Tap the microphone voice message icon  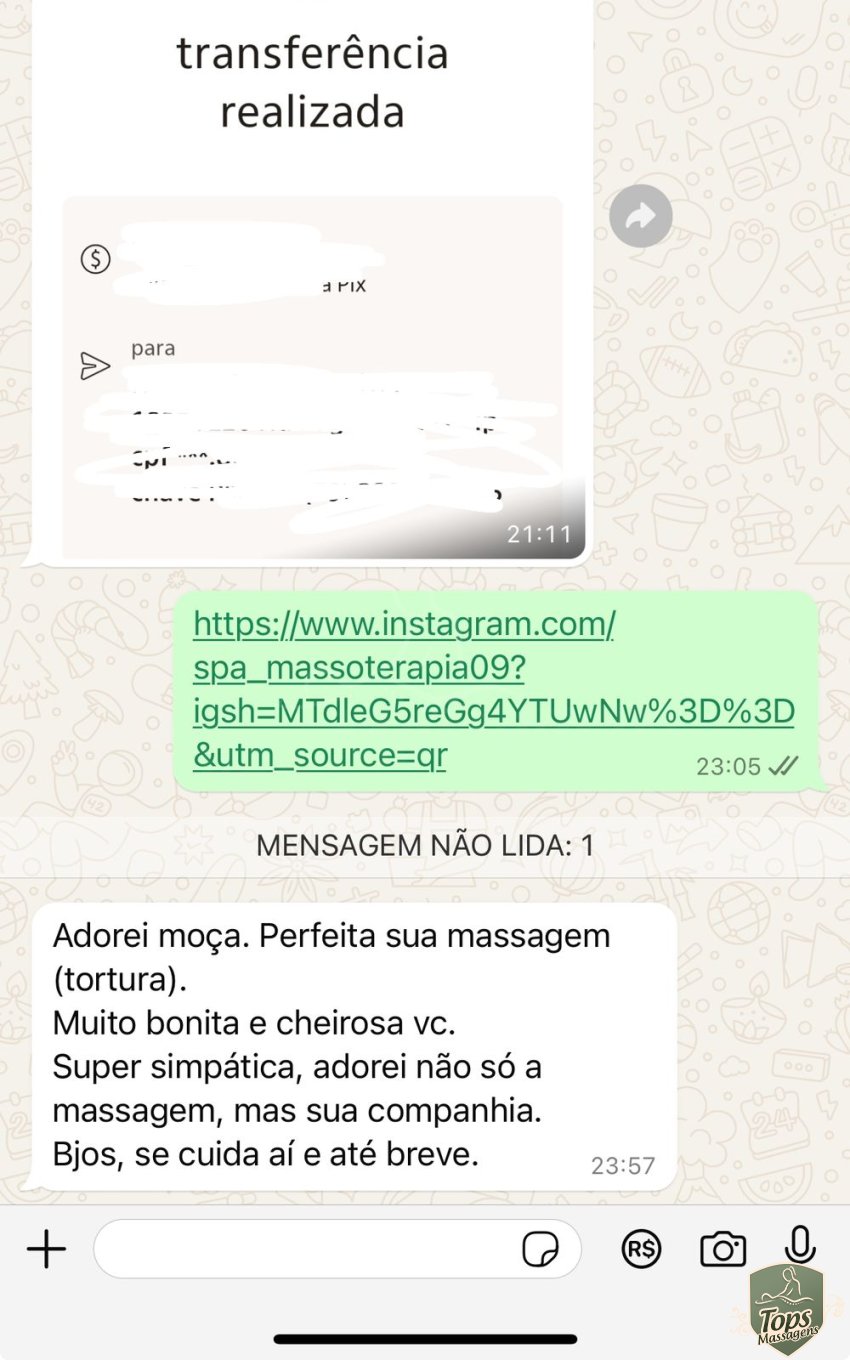[799, 1246]
